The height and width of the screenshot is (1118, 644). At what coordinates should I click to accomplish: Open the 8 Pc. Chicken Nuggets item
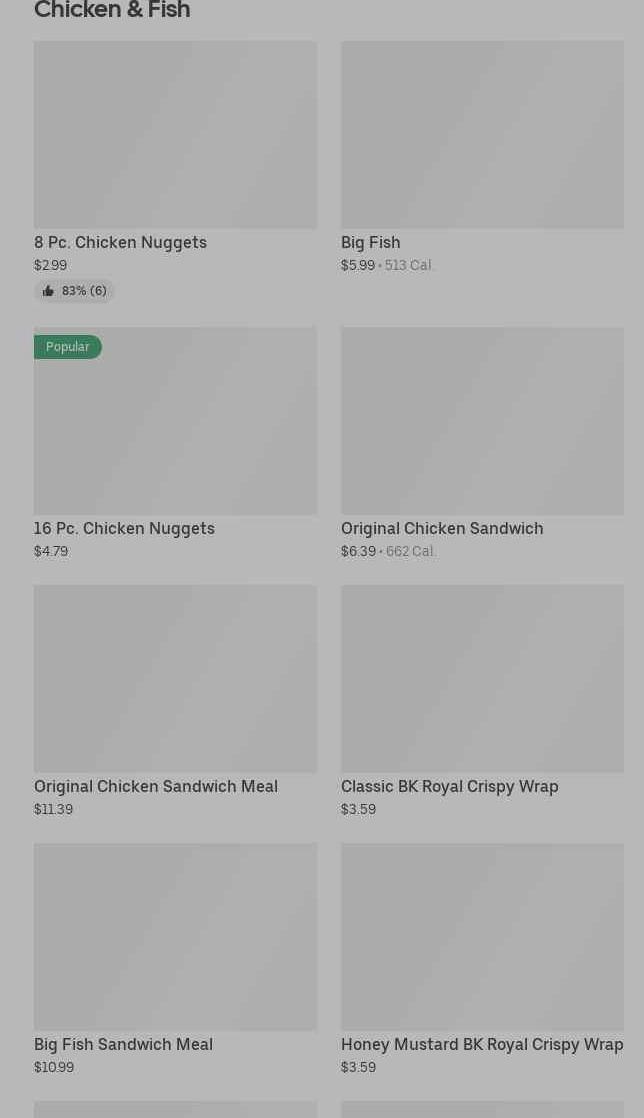pyautogui.click(x=175, y=171)
